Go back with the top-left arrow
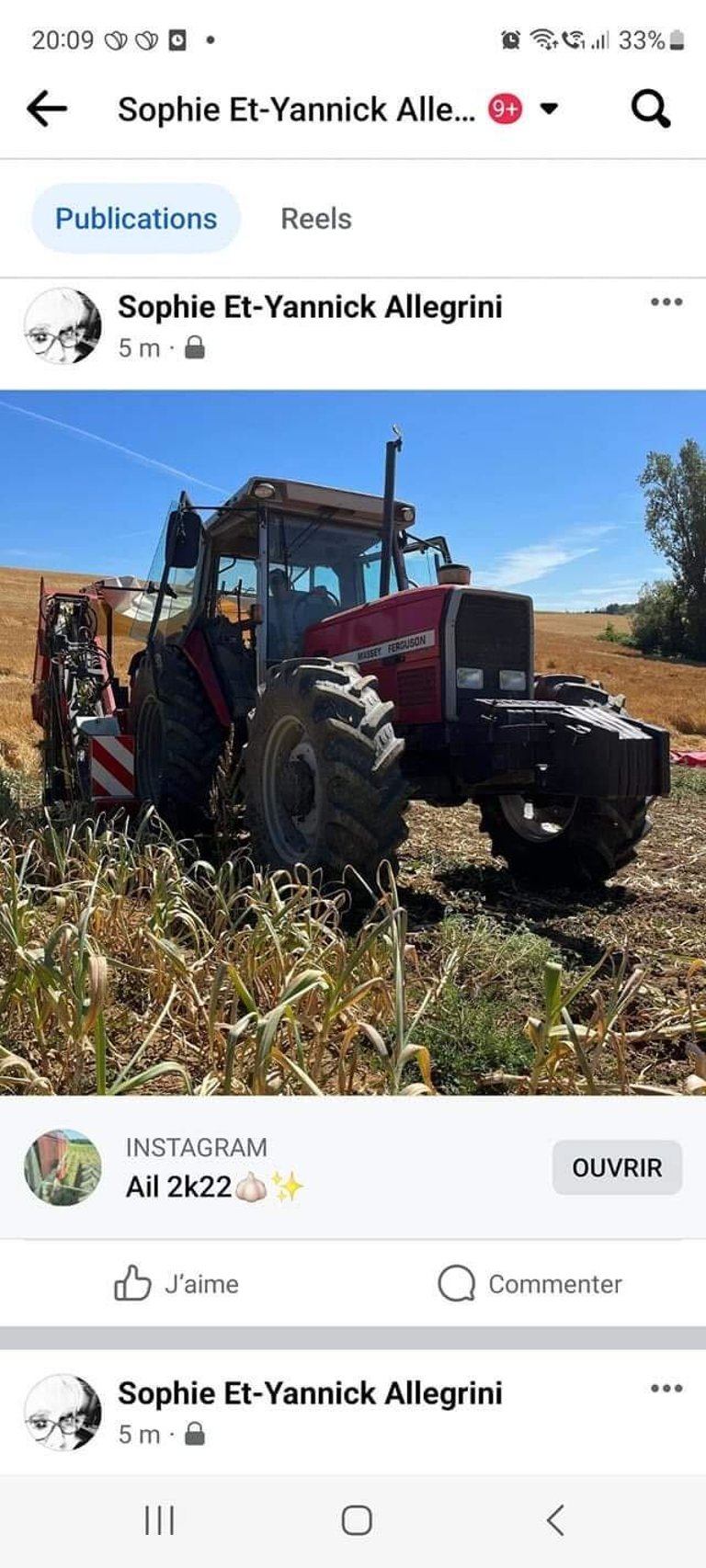The width and height of the screenshot is (706, 1568). pos(47,109)
